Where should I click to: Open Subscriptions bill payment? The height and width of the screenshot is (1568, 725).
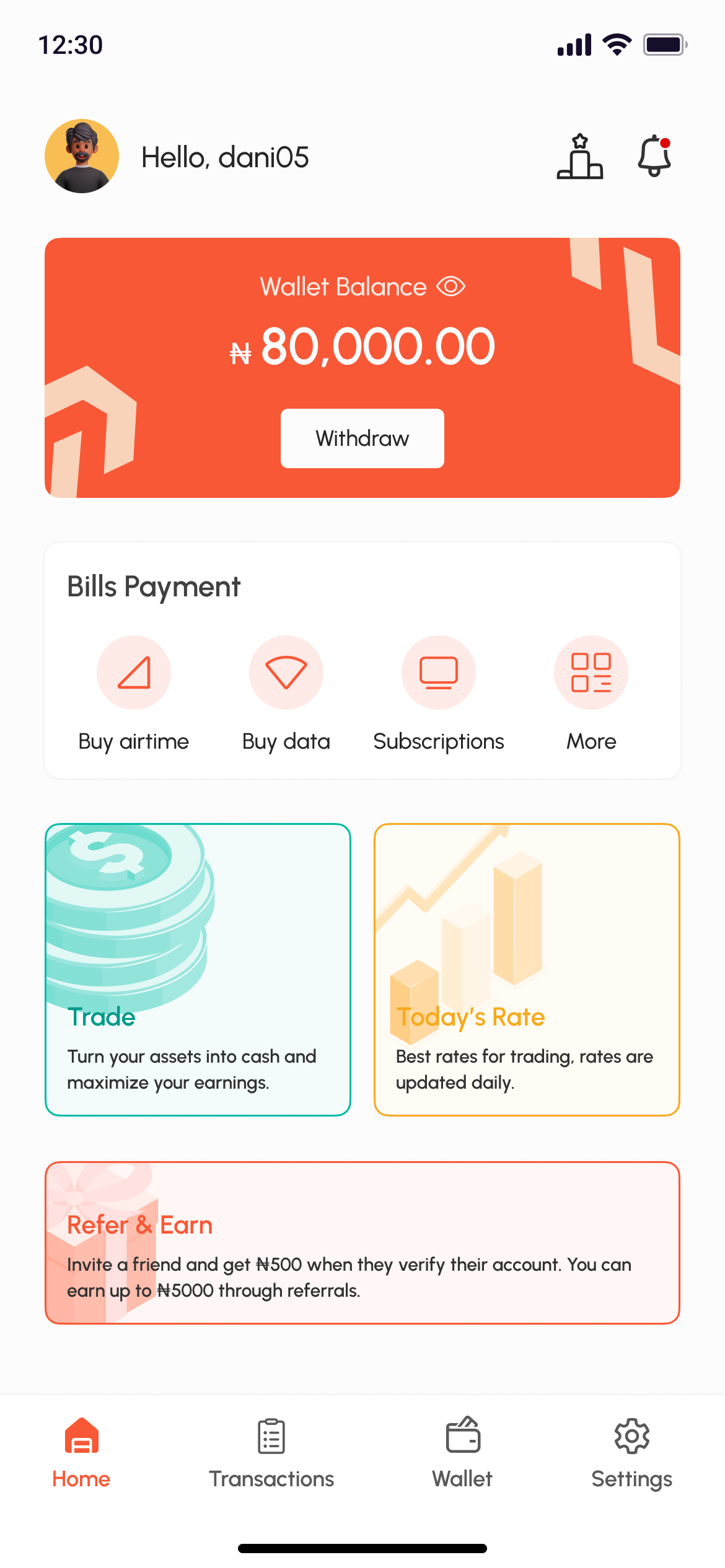pos(439,694)
